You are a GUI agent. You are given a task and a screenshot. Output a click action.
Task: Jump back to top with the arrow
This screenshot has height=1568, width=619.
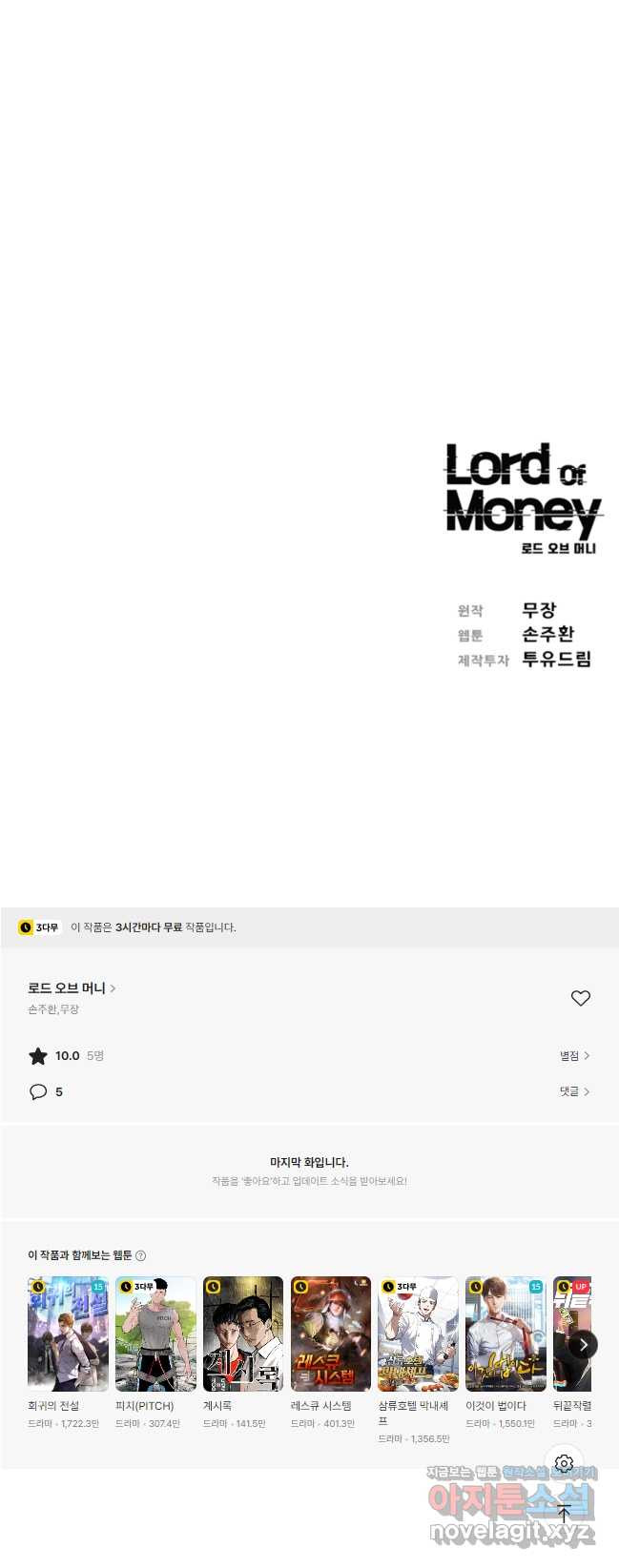tap(564, 1514)
